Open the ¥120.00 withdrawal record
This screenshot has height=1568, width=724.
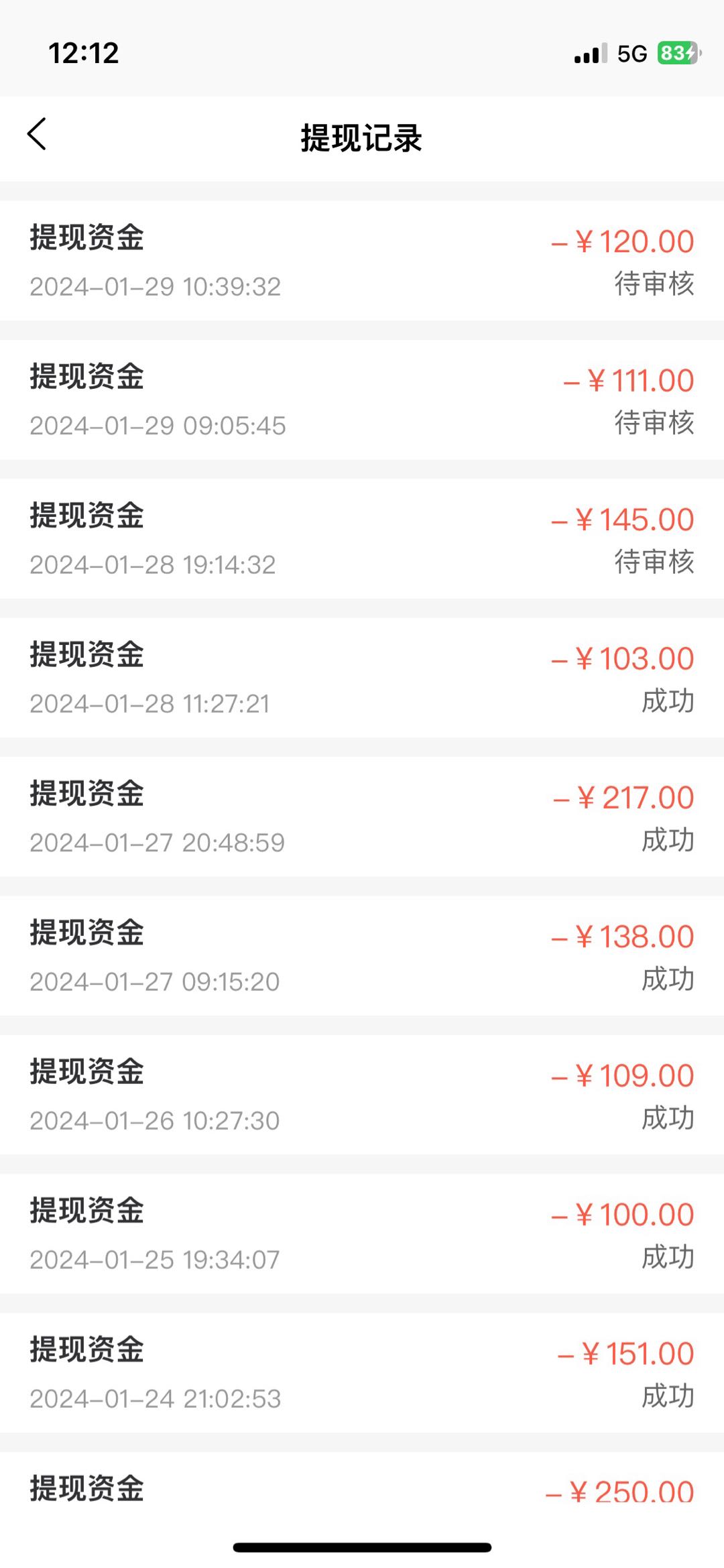point(362,261)
